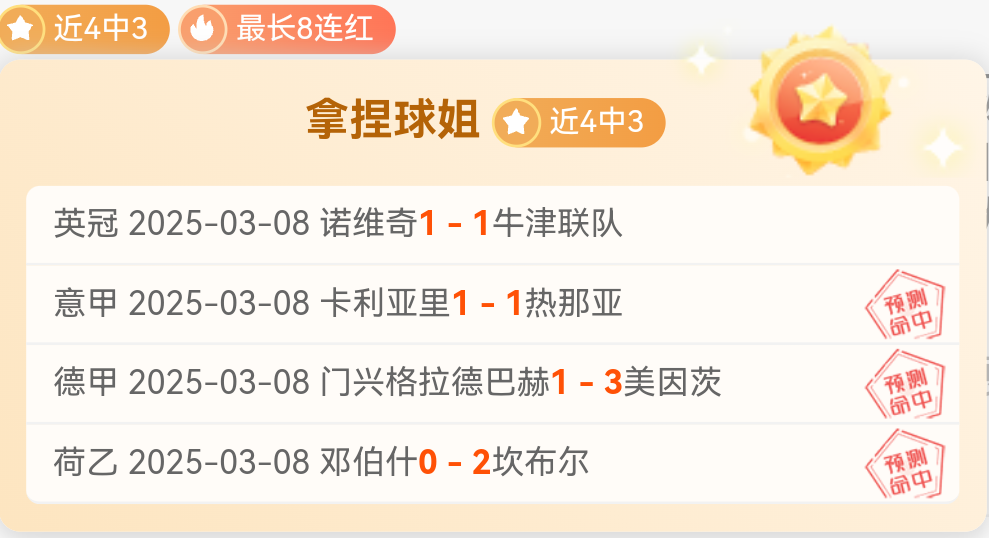The height and width of the screenshot is (538, 989).
Task: Tap the 近4中3 badge at top
Action: 84,29
